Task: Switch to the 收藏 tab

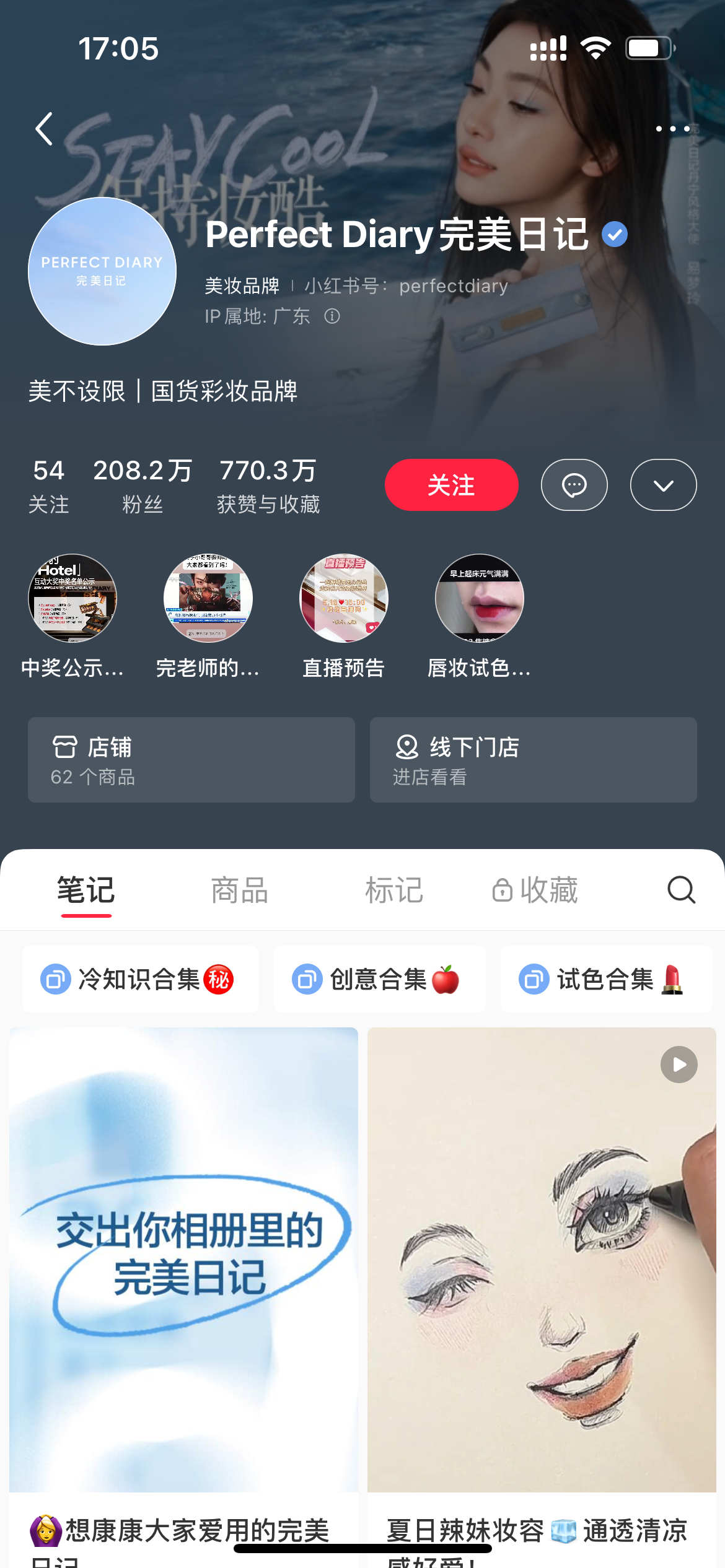Action: click(536, 891)
